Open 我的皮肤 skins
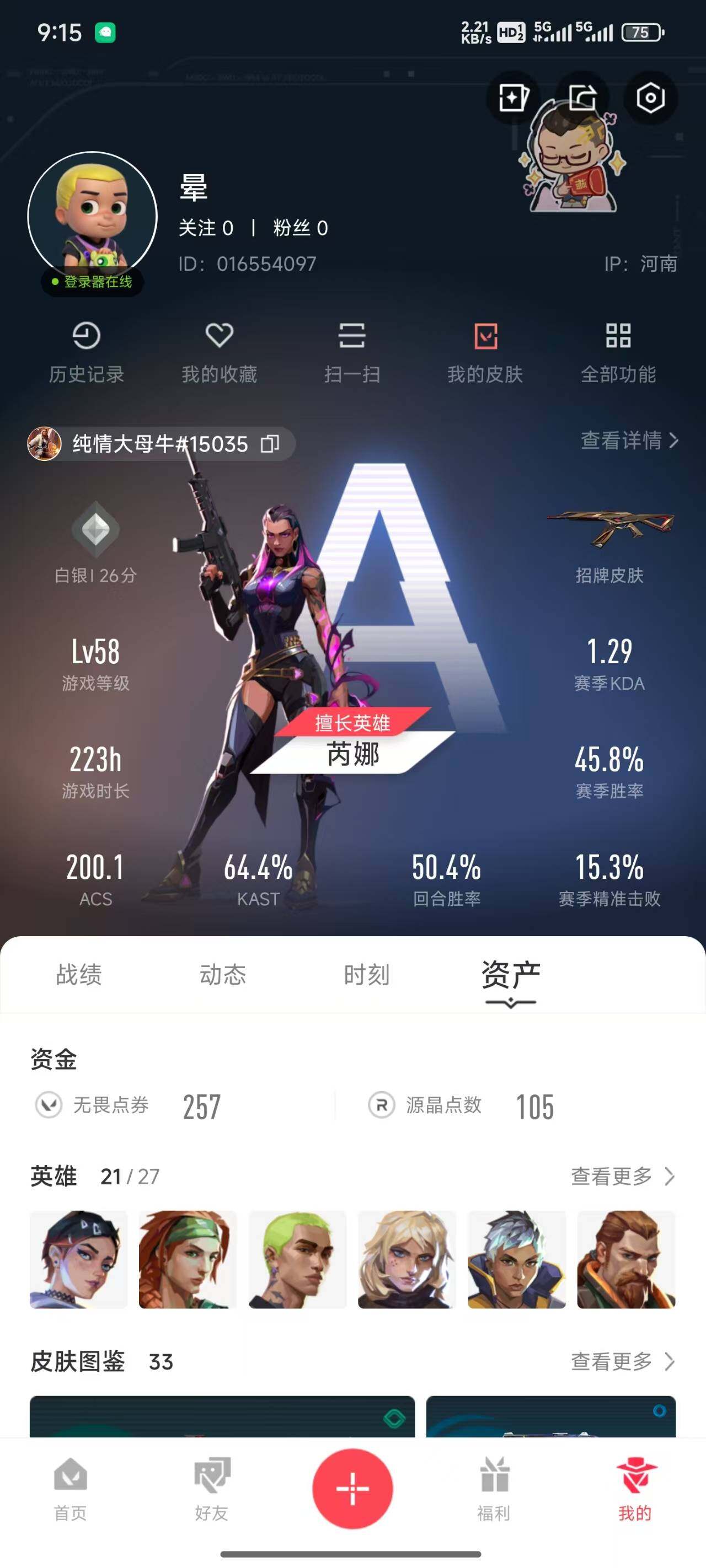 pyautogui.click(x=485, y=352)
